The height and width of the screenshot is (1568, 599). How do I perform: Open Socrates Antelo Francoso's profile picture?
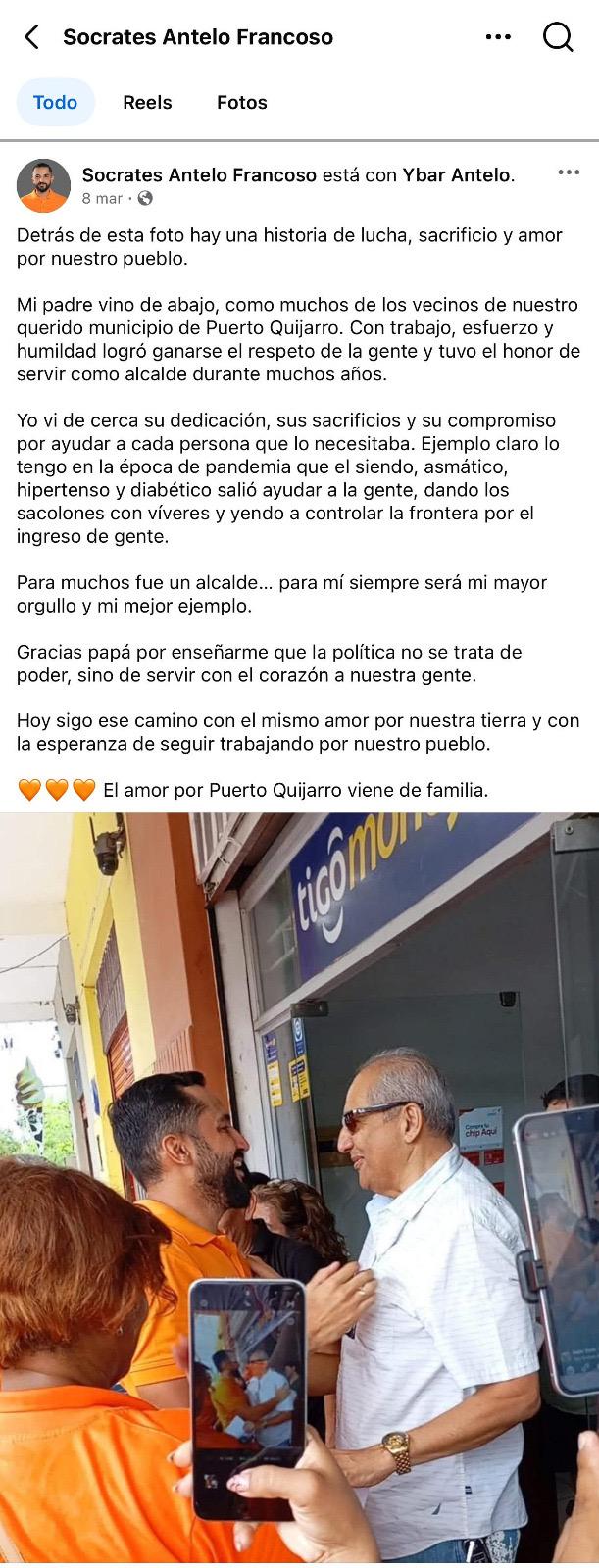coord(44,186)
